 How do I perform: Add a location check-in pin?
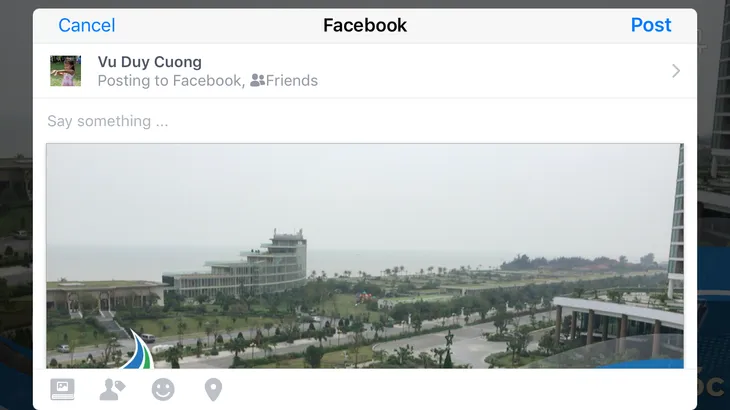pos(213,389)
